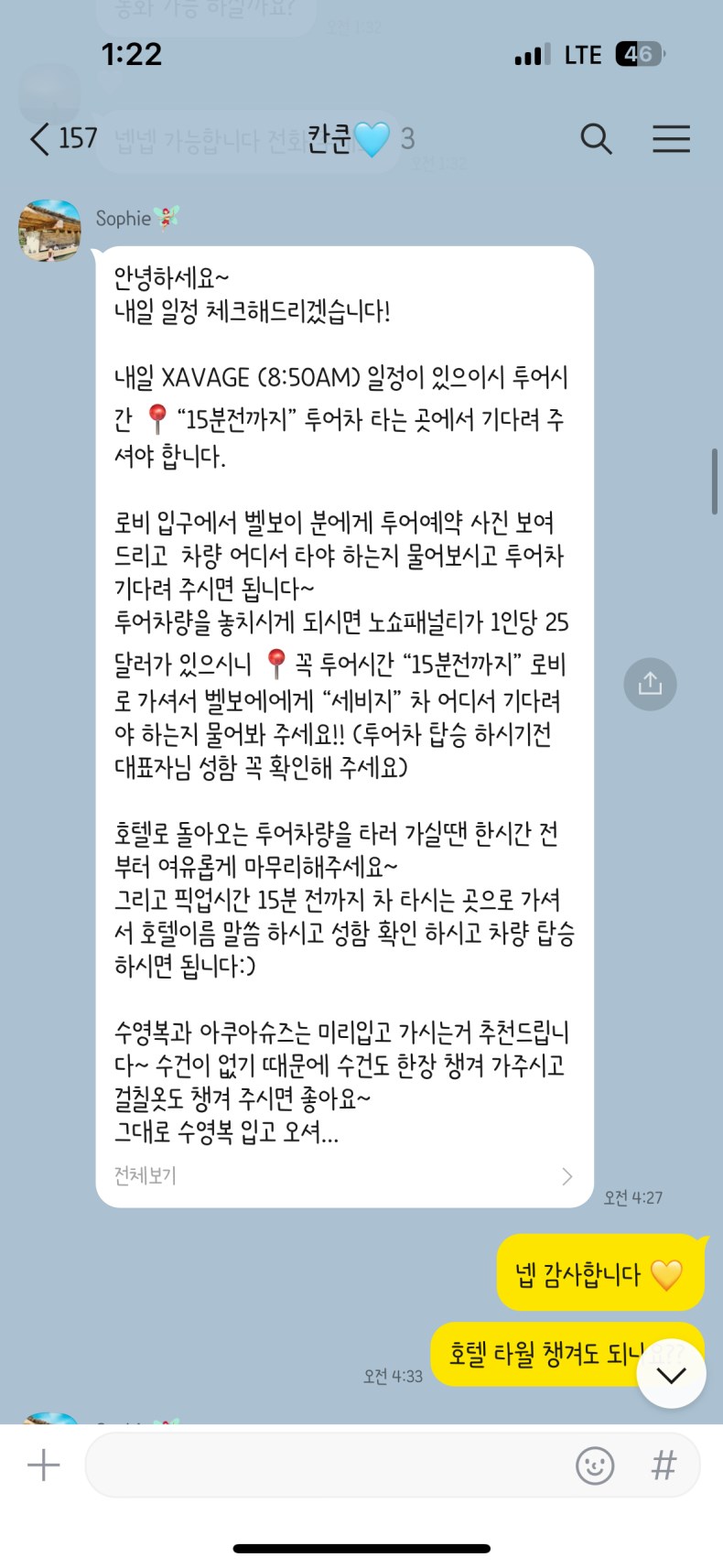
Task: Open the chat room hamburger menu
Action: point(671,139)
